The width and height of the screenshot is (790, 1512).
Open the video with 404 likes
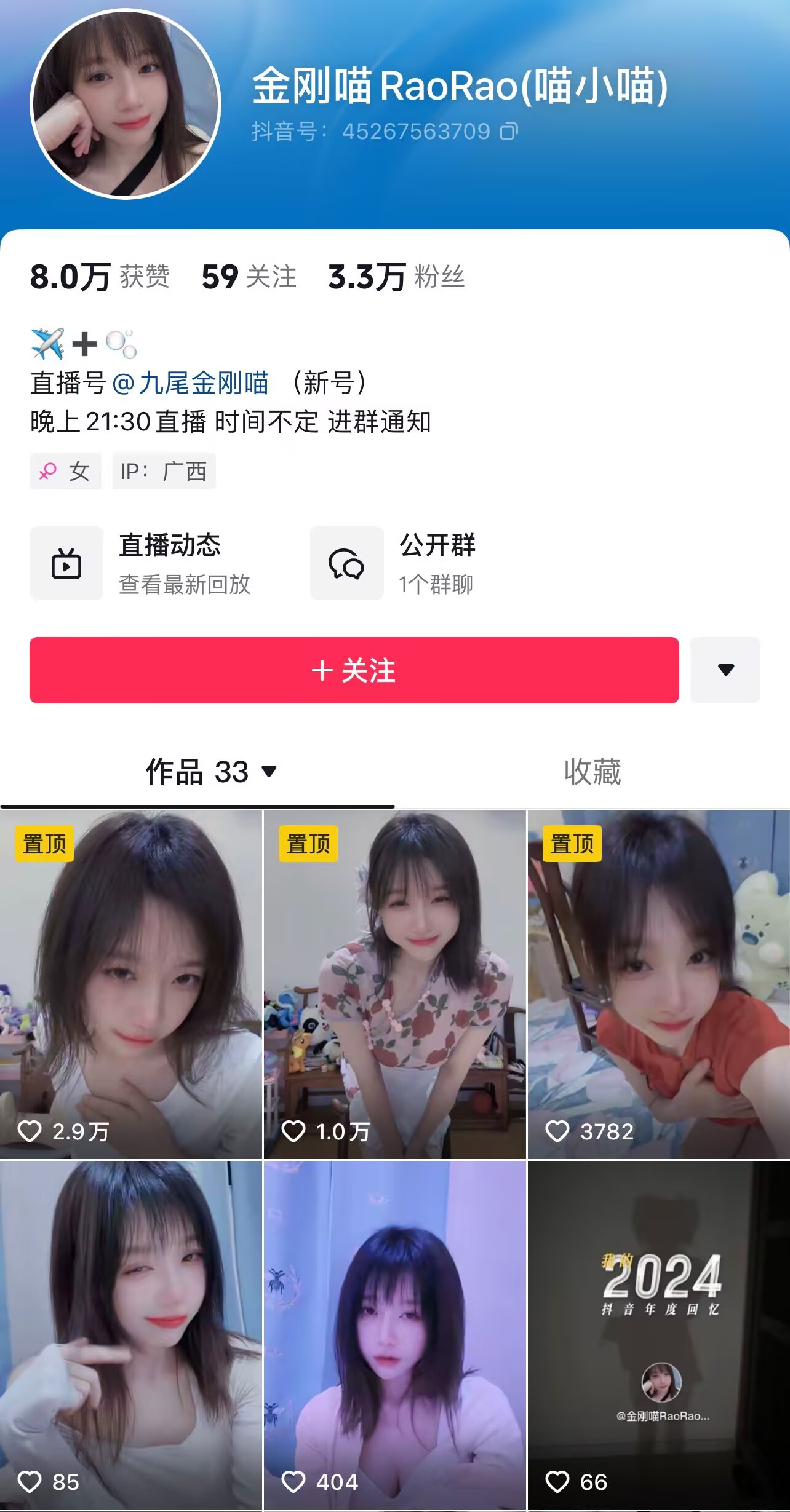click(394, 1334)
